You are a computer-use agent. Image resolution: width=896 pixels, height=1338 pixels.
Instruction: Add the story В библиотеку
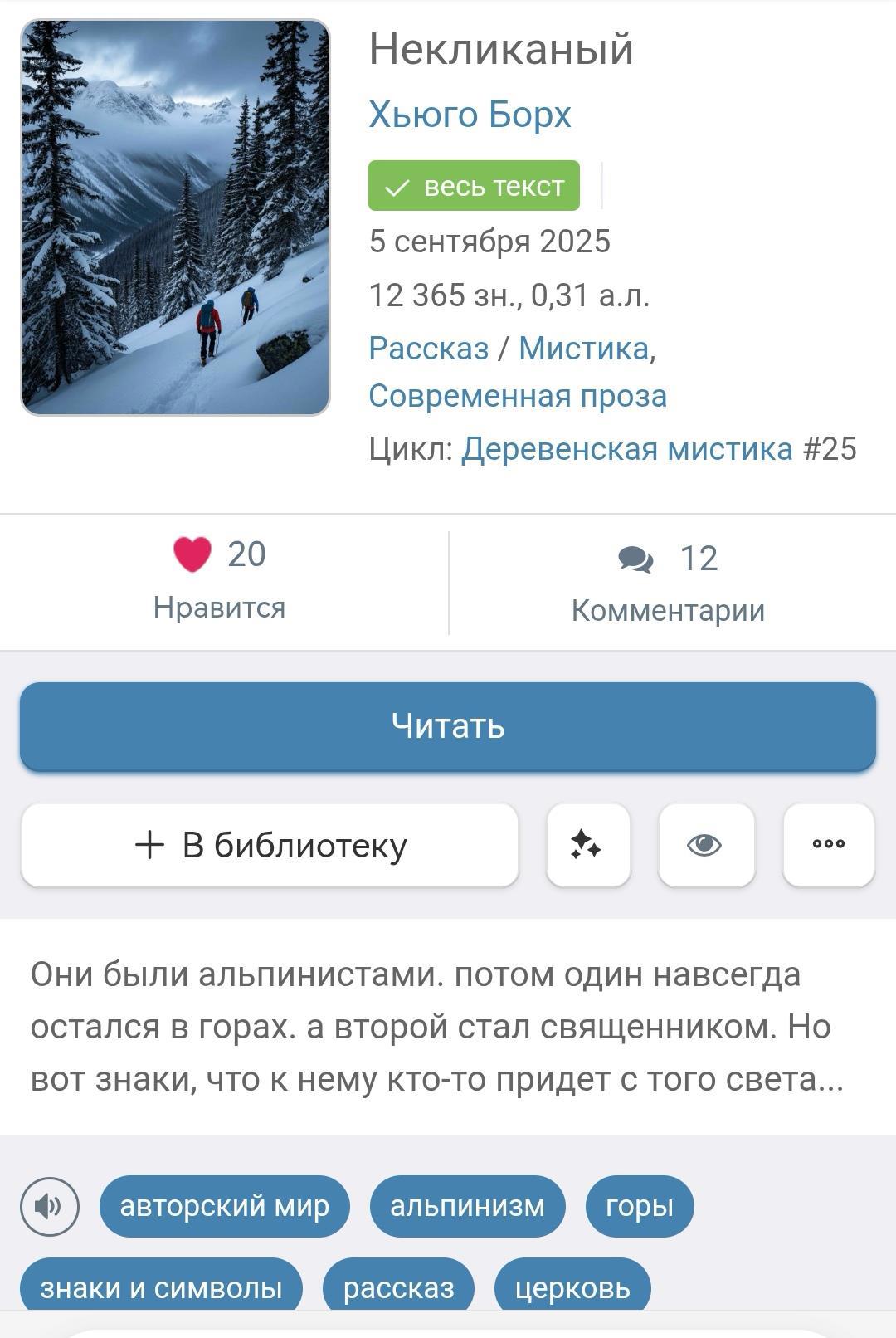pos(270,845)
